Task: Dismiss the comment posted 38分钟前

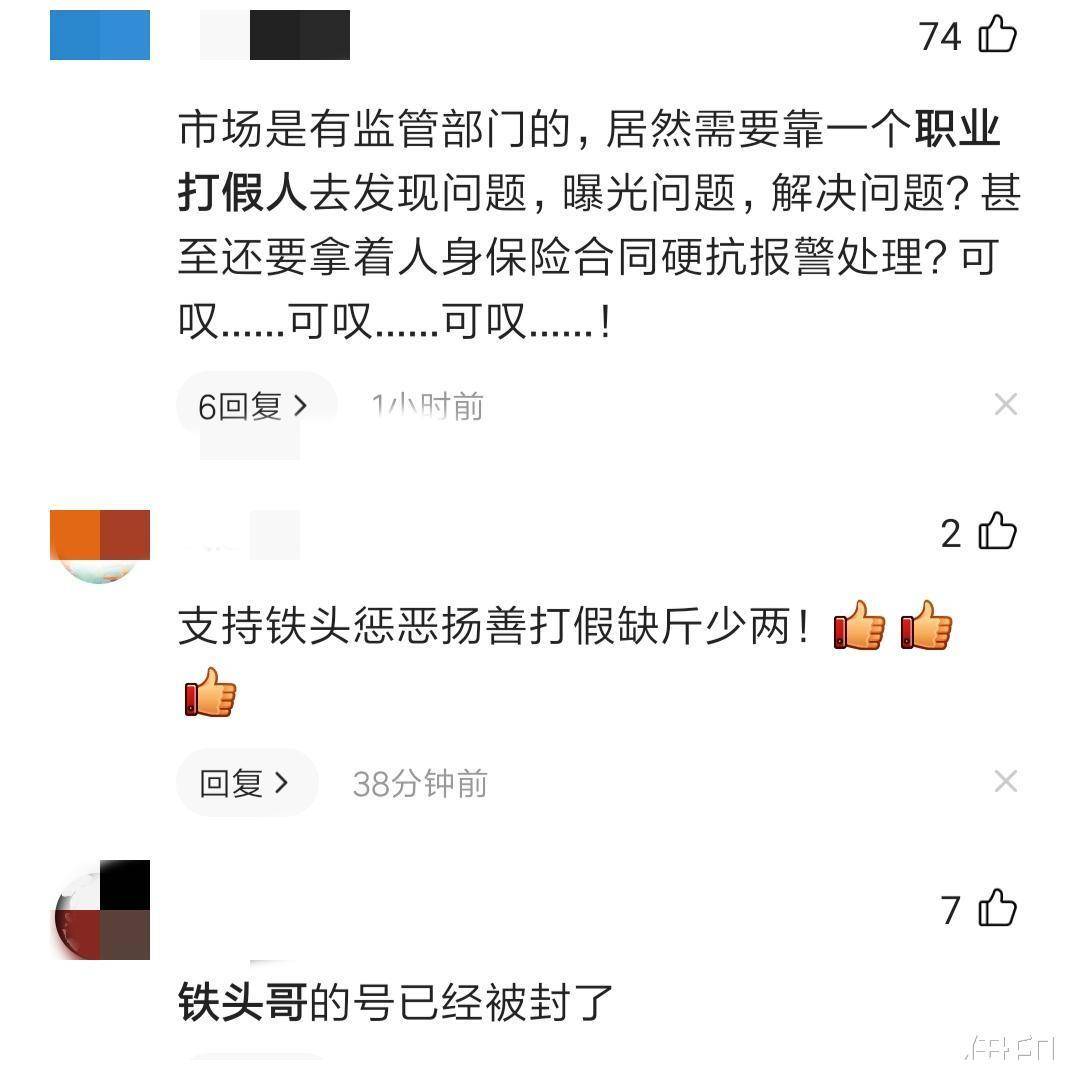Action: 1005,782
